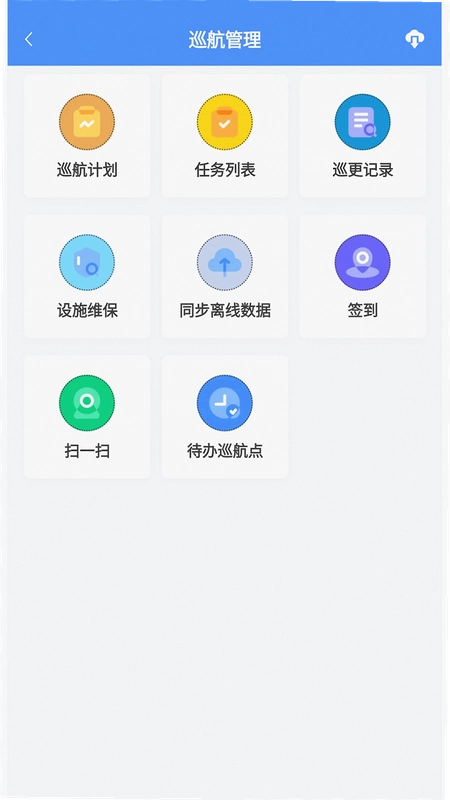Open the 签到 check-in tile
Viewport: 450px width, 800px height.
(x=363, y=277)
